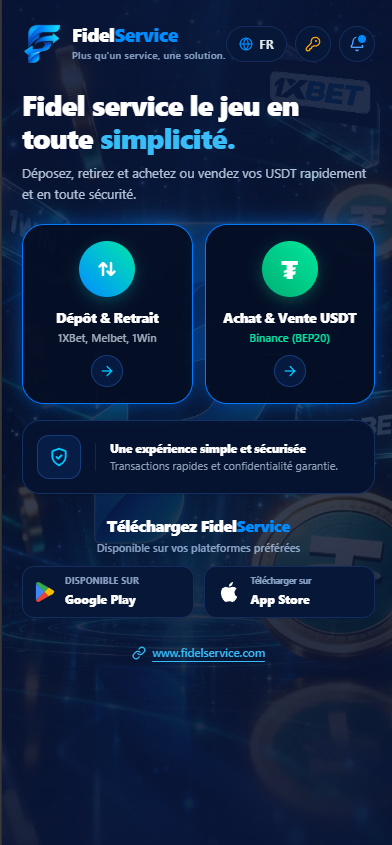Open the FR language selector

point(256,44)
